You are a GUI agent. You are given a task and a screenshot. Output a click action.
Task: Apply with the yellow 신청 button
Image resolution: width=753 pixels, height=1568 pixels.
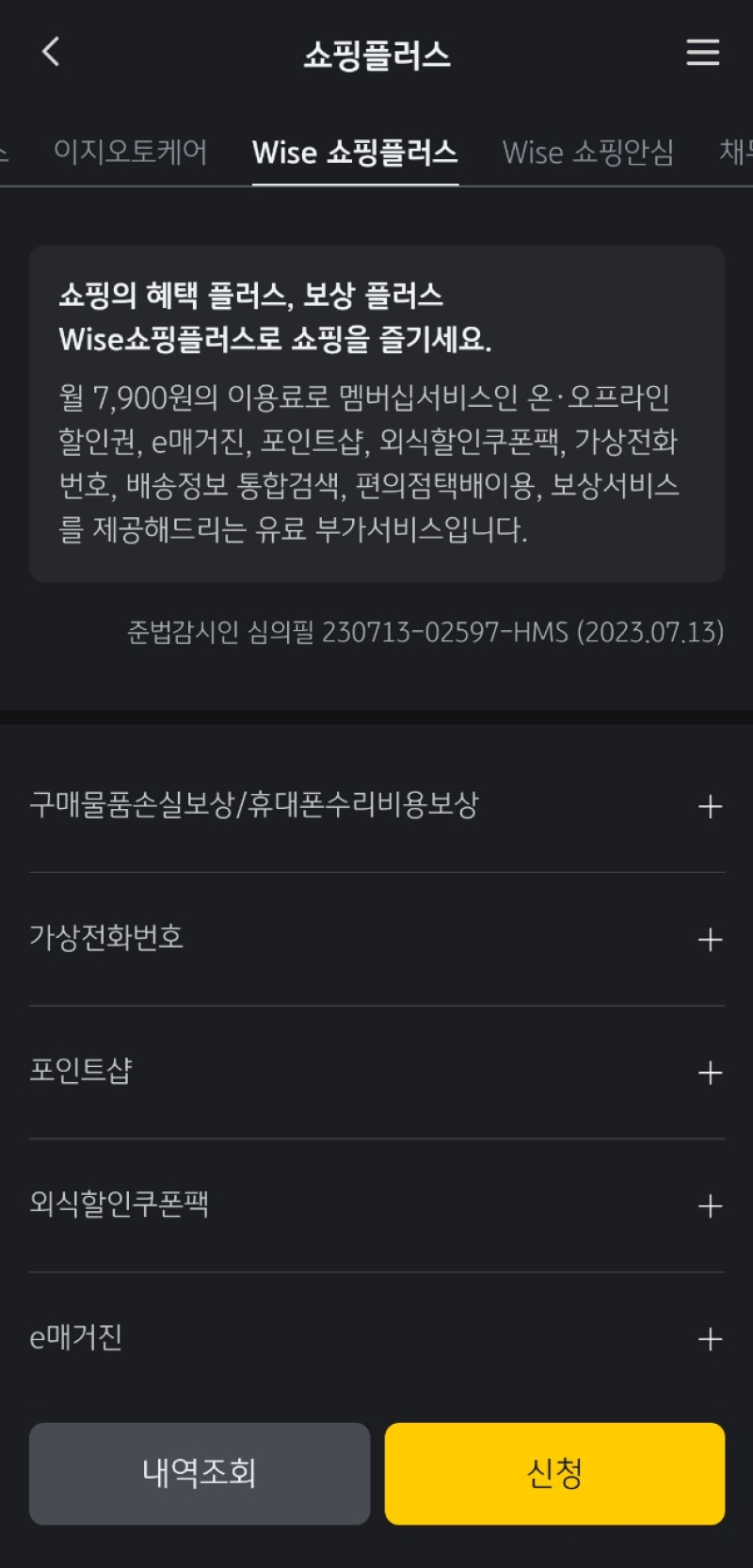(x=554, y=1473)
